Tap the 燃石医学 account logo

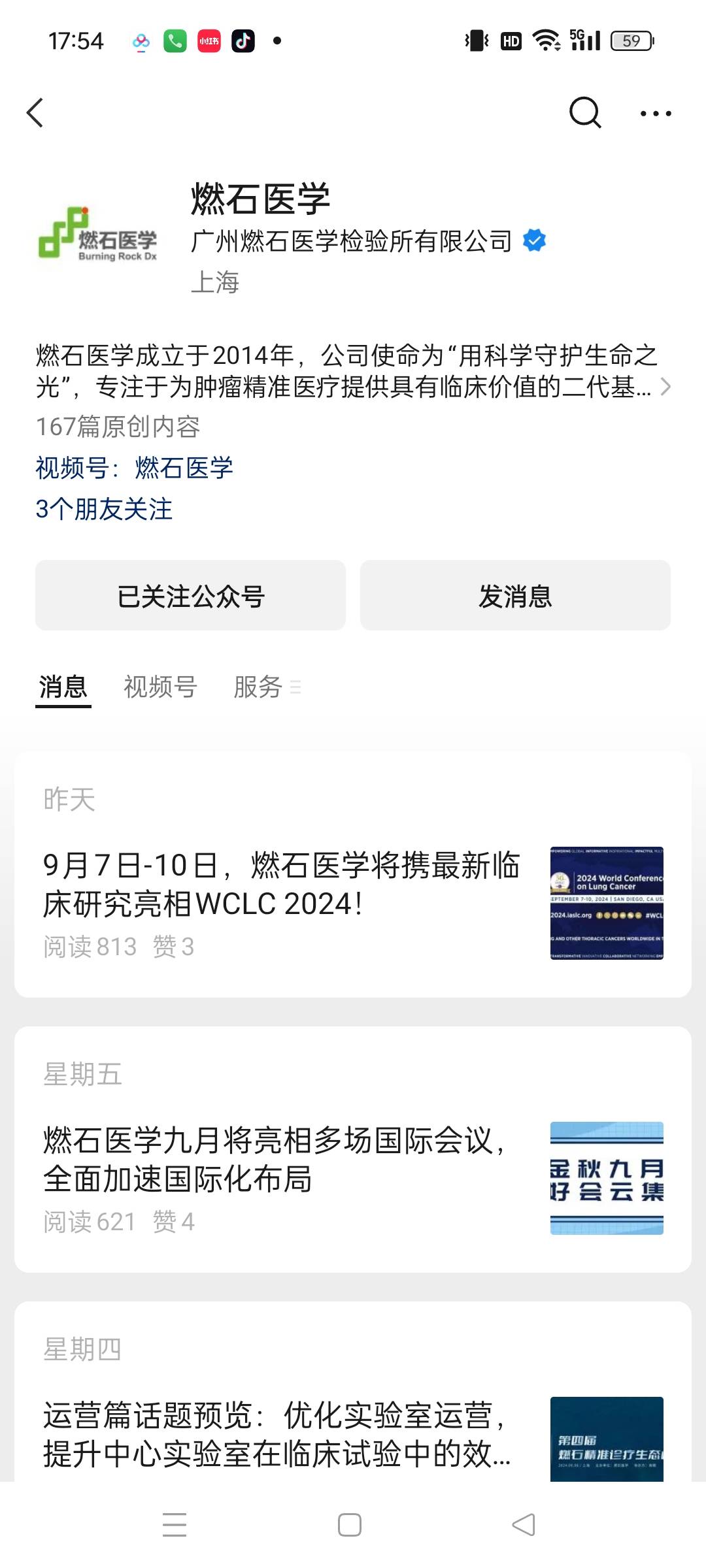click(x=98, y=235)
